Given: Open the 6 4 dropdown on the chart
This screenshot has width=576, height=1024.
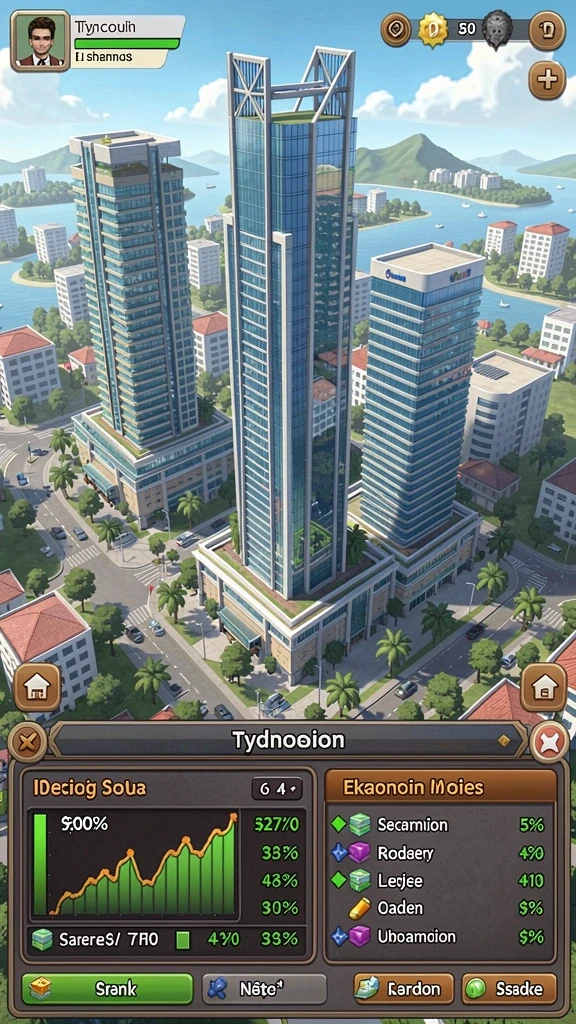Looking at the screenshot, I should click(x=277, y=788).
